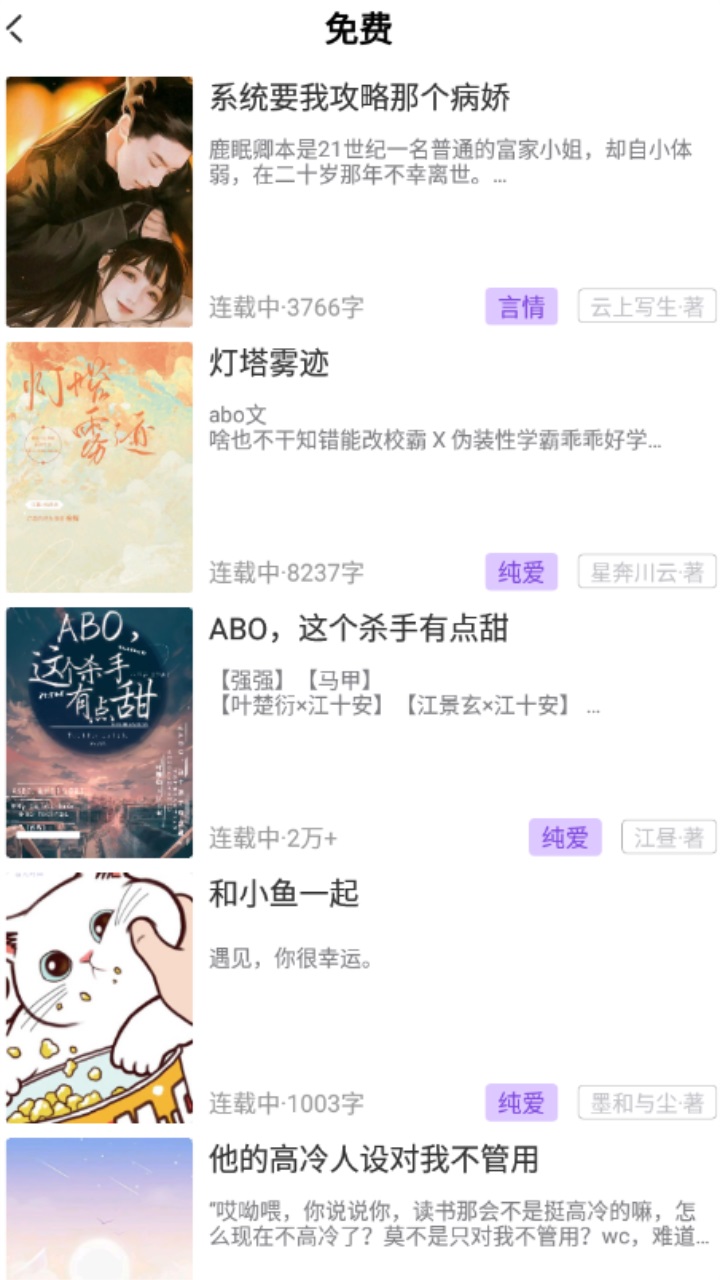Go back from the 免费 page

(16, 30)
